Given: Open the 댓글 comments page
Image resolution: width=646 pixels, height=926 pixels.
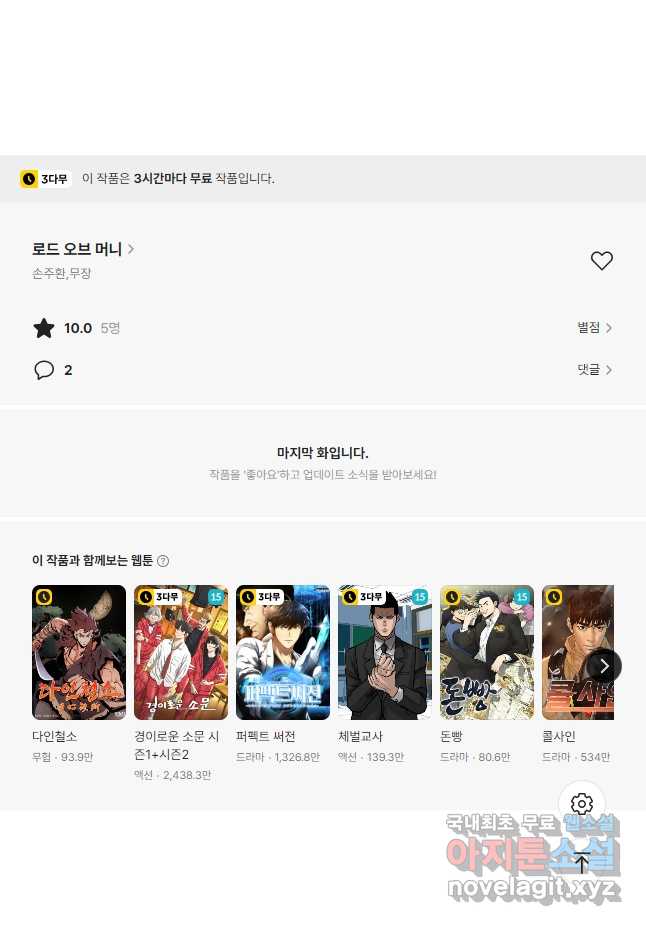Looking at the screenshot, I should [594, 370].
